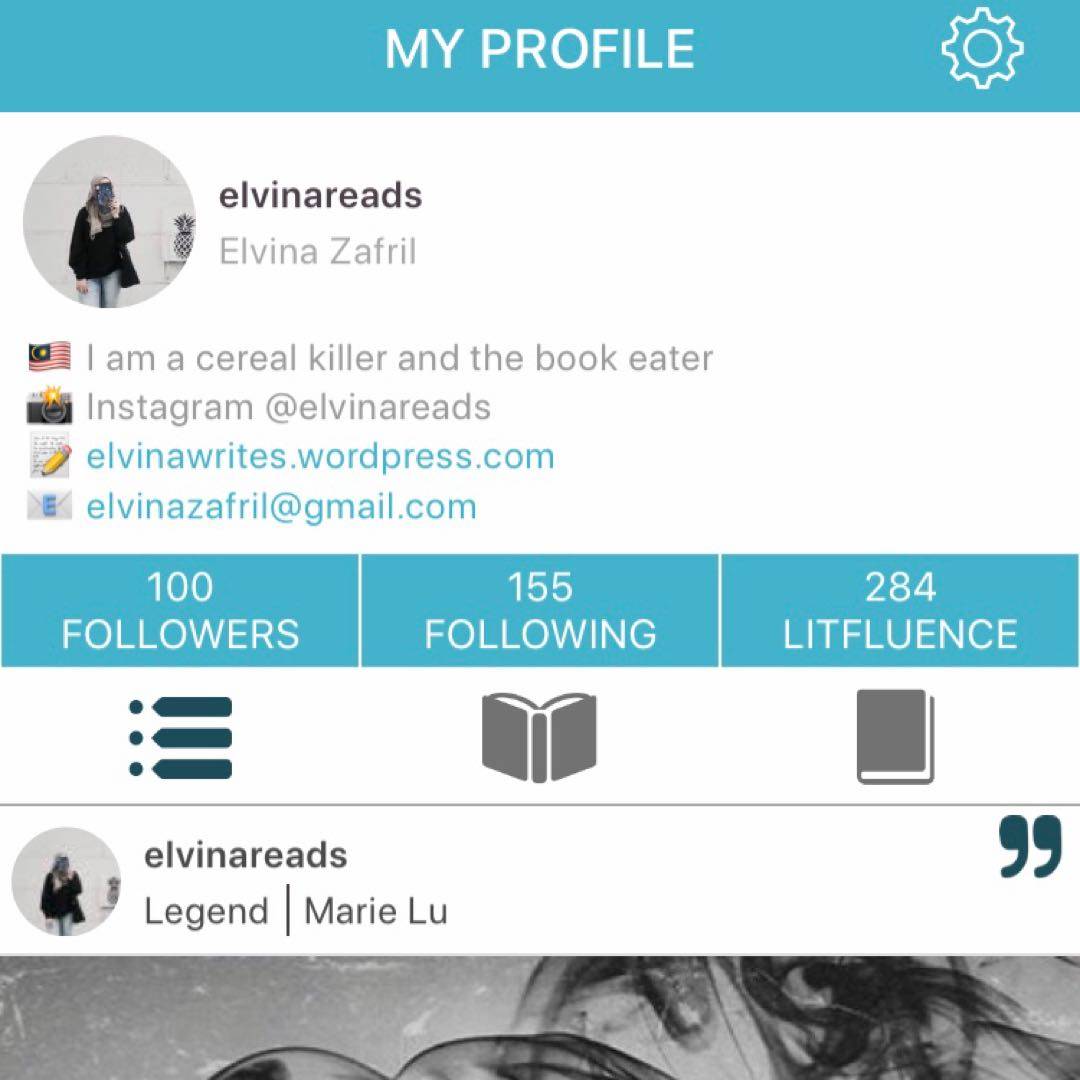View the 155 Following list

pos(540,611)
